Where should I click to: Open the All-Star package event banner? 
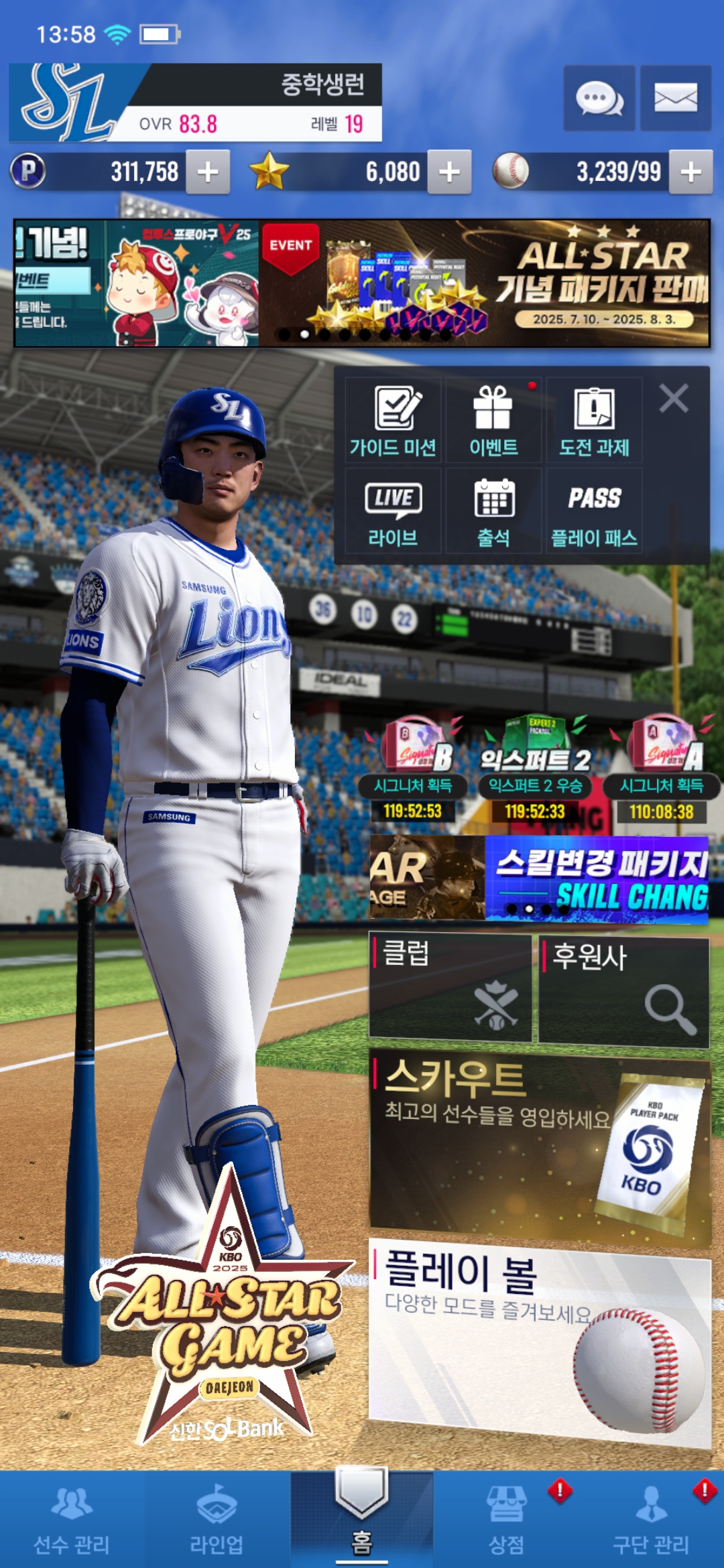coord(484,283)
